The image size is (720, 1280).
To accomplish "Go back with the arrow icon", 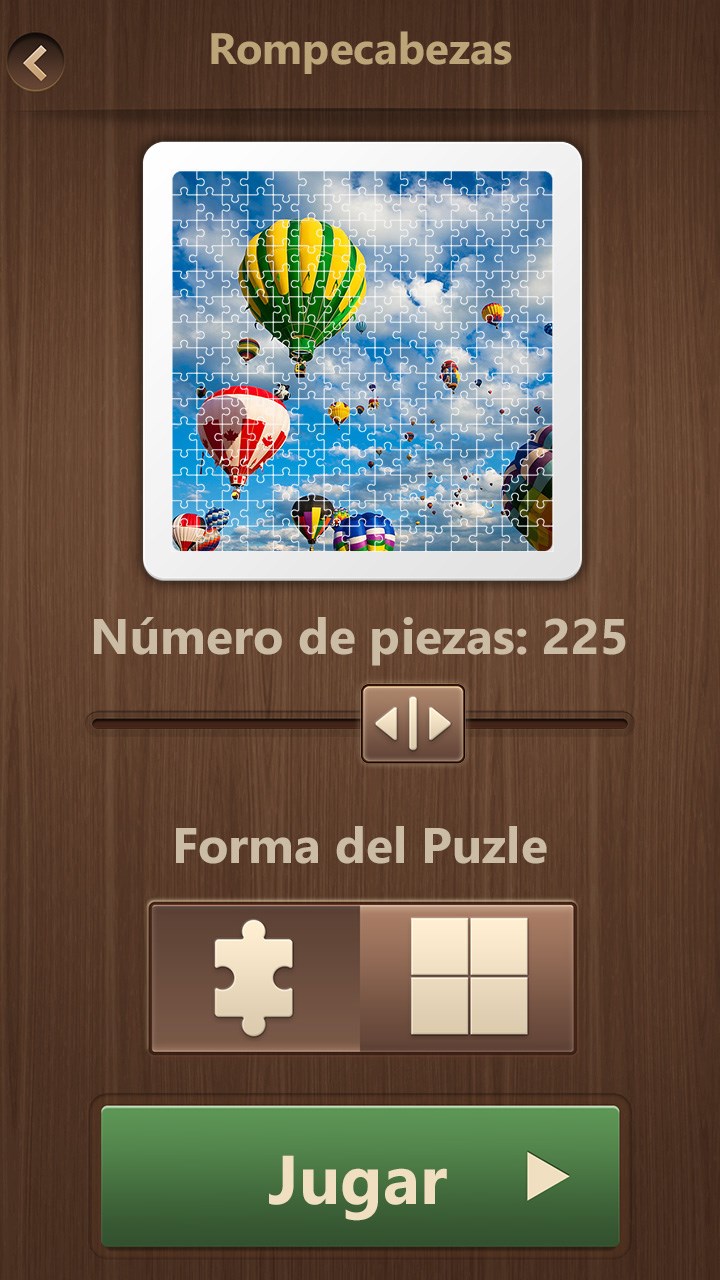I will click(36, 62).
